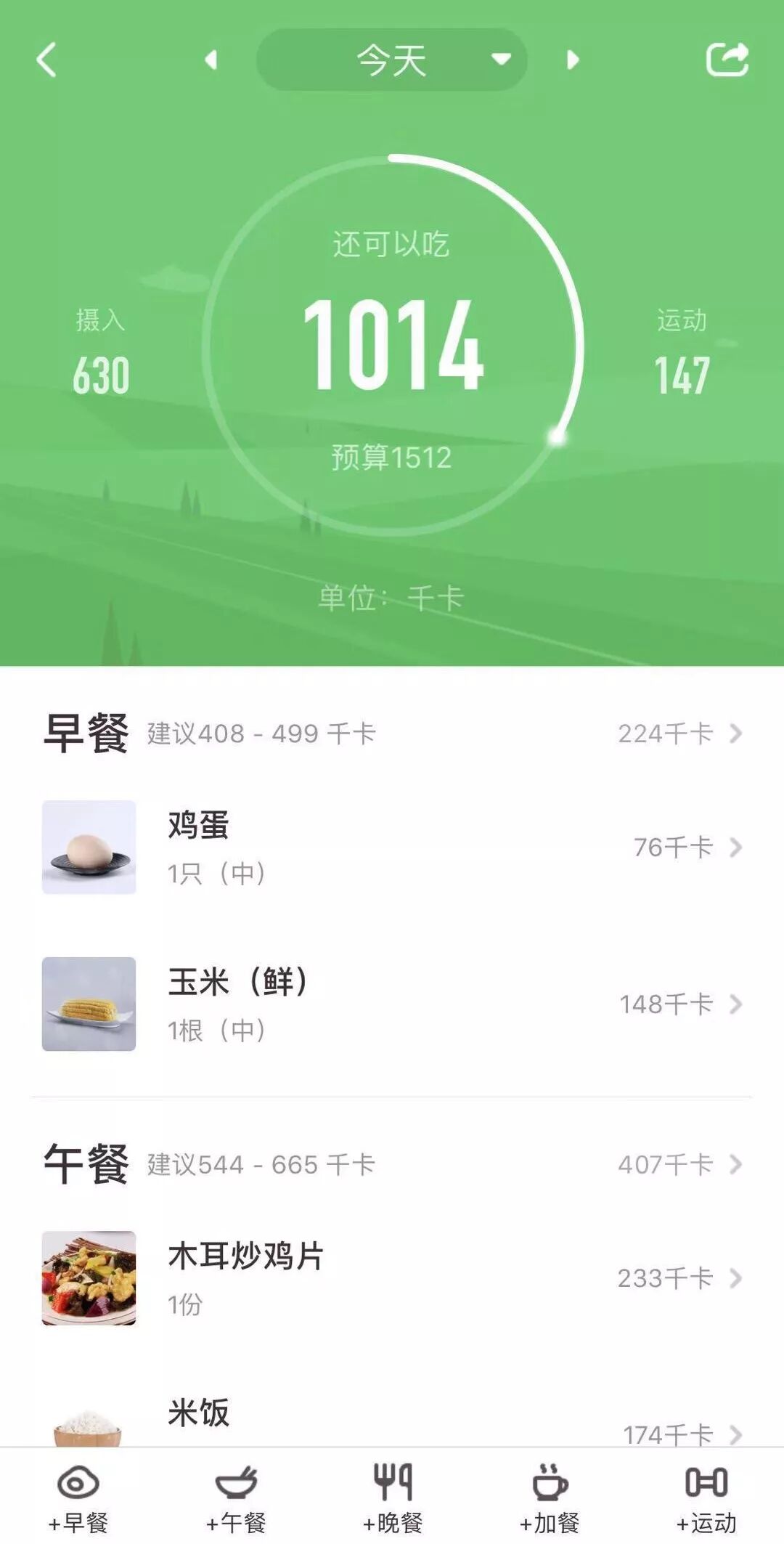Open the 玉米（鲜） food entry
Screen dimensions: 784x1544
[392, 1004]
